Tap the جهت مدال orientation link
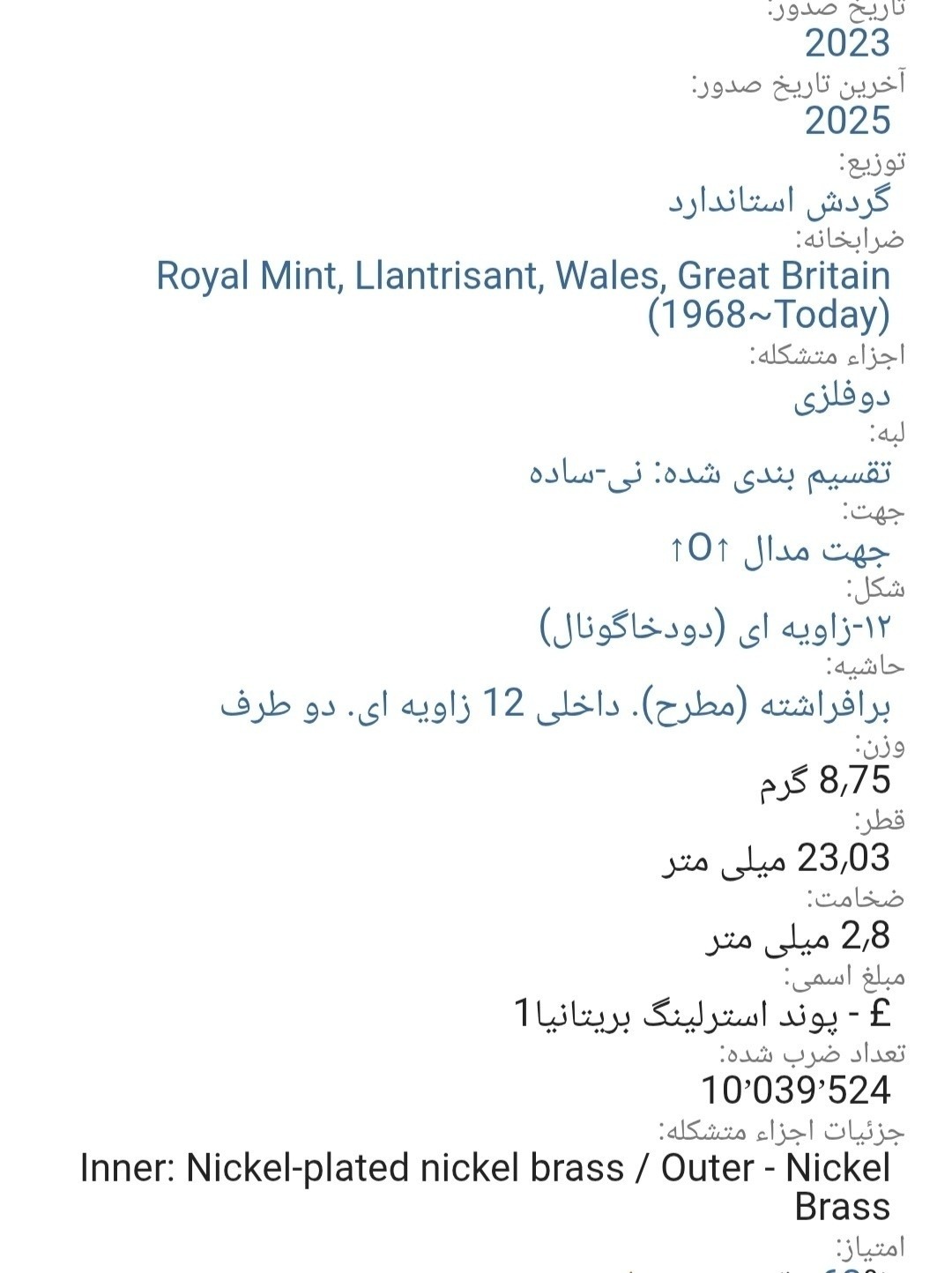Image resolution: width=952 pixels, height=1273 pixels. click(779, 550)
